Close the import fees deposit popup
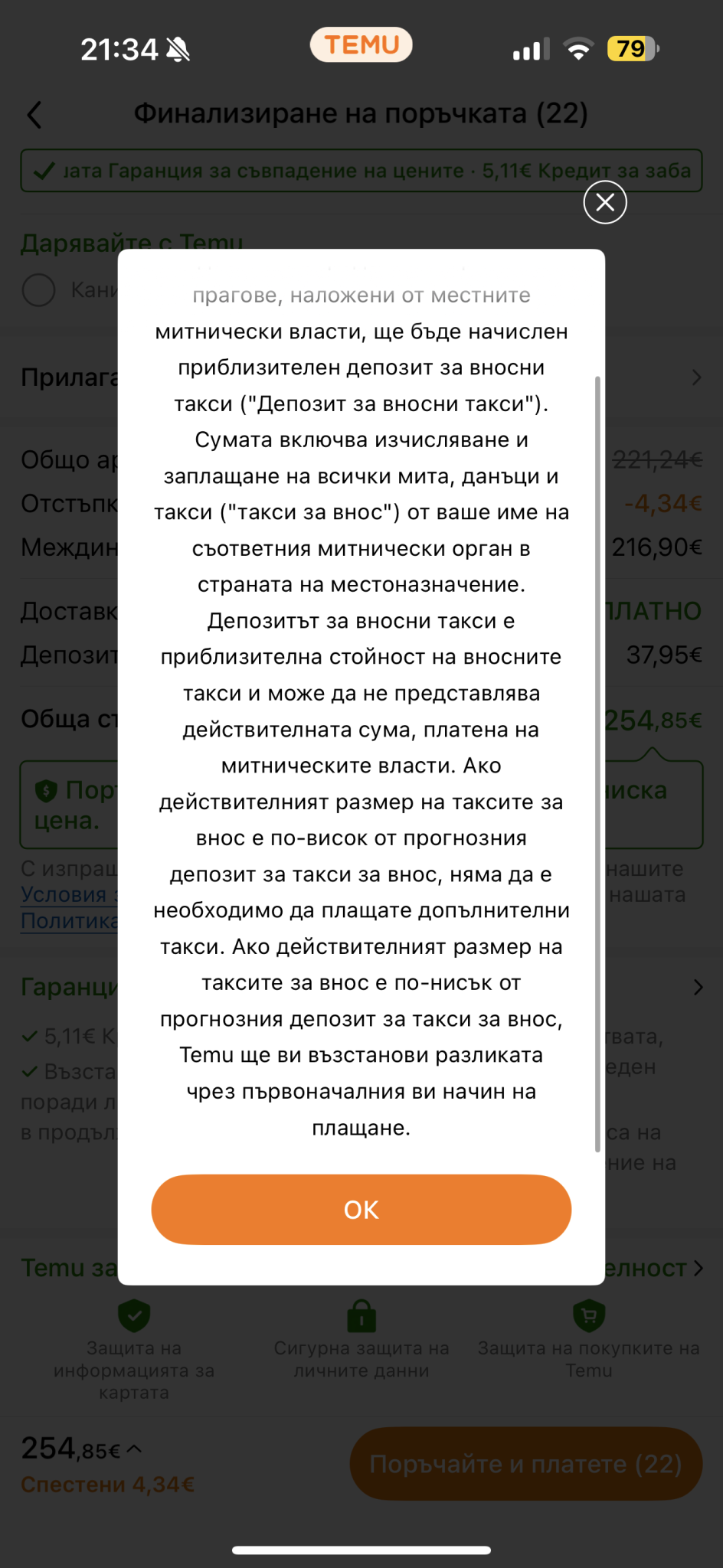Viewport: 723px width, 1568px height. pos(605,202)
